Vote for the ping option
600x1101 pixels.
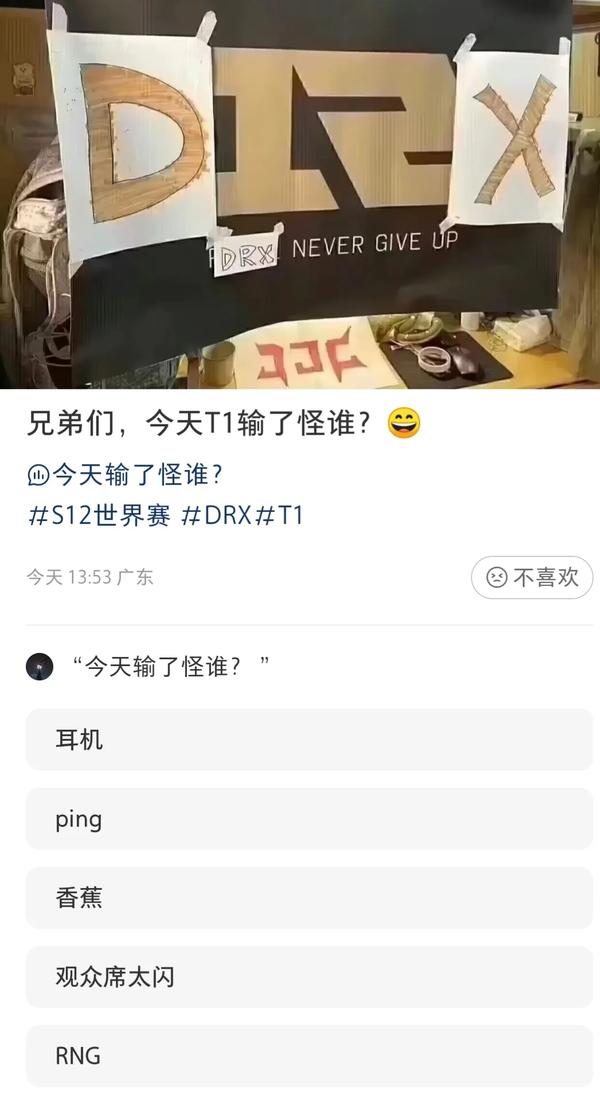(x=309, y=819)
